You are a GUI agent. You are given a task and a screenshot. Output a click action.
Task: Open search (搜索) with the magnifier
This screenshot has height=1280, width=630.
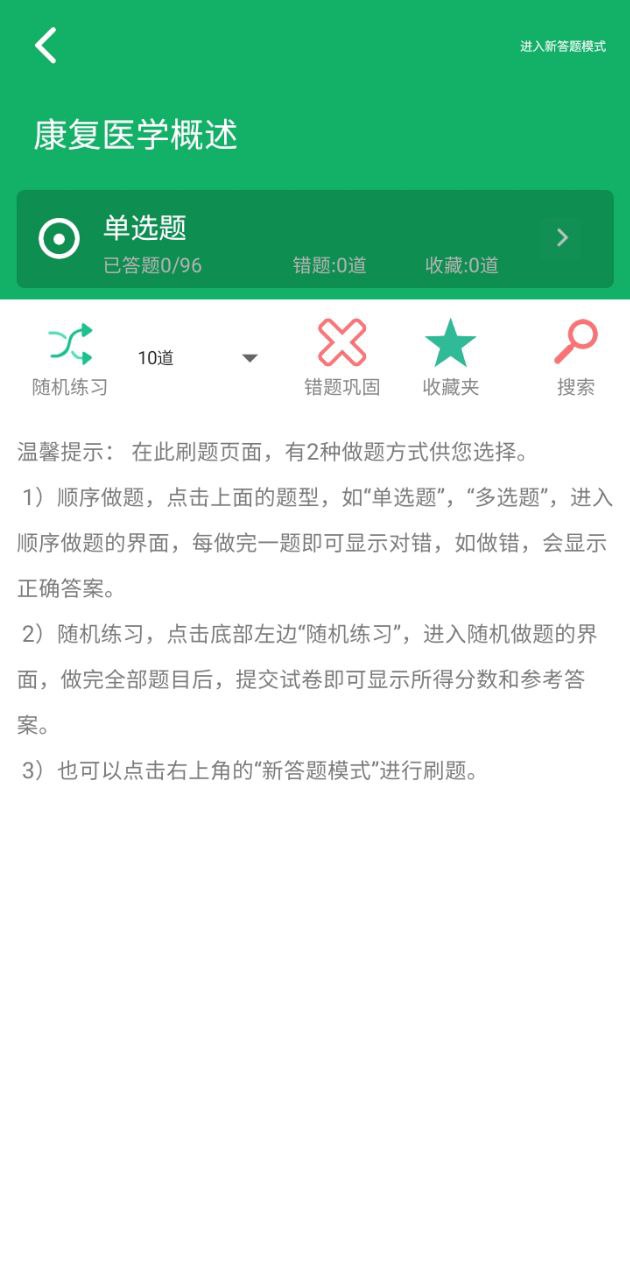tap(575, 357)
